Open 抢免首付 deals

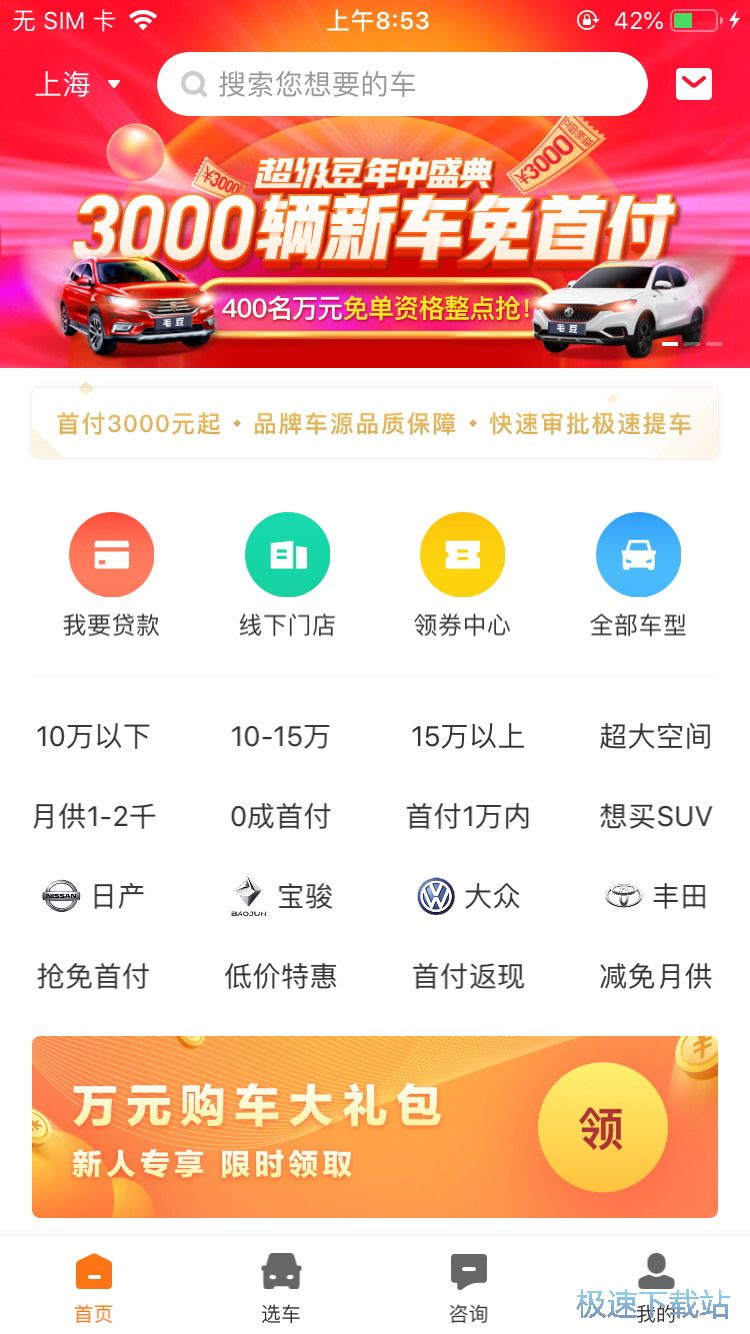93,976
